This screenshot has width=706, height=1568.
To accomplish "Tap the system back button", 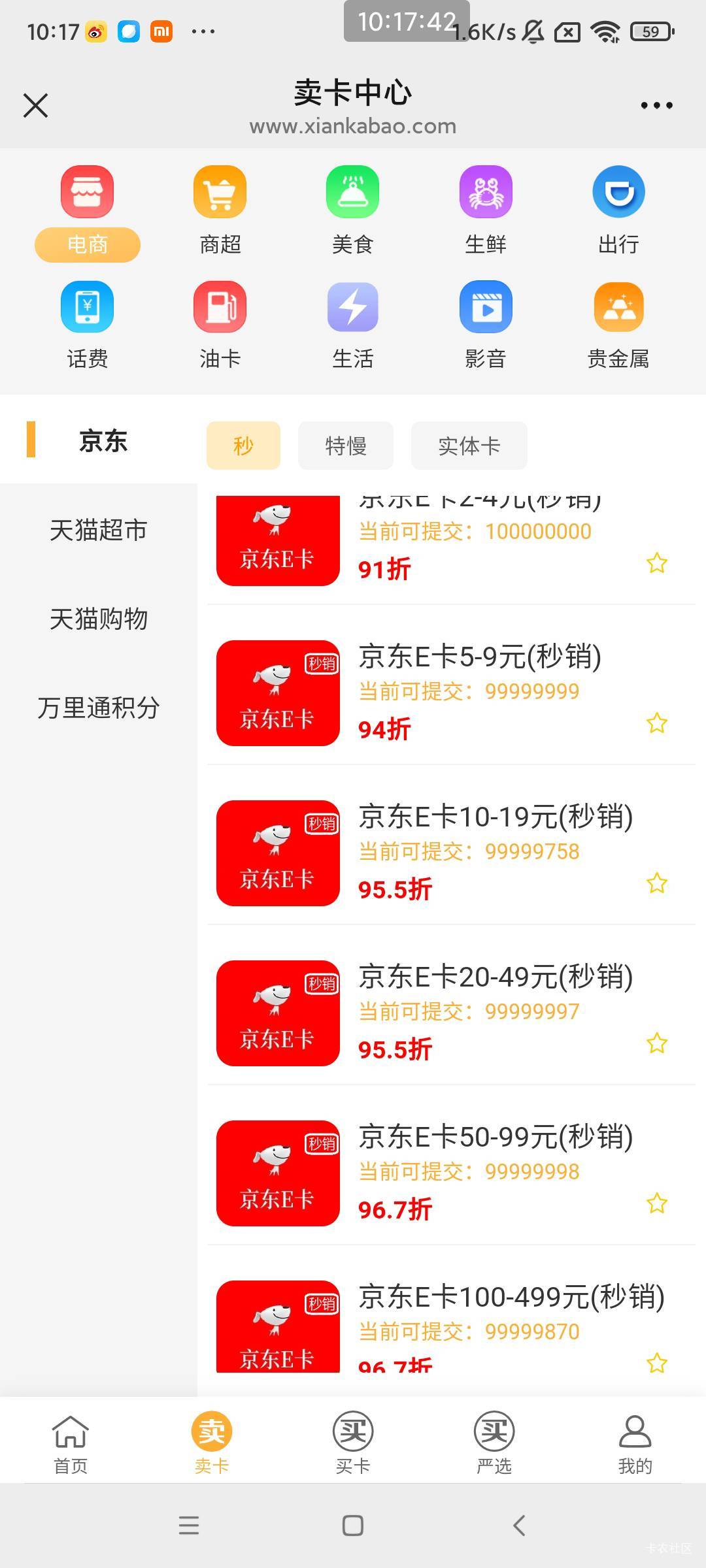I will point(519,1526).
